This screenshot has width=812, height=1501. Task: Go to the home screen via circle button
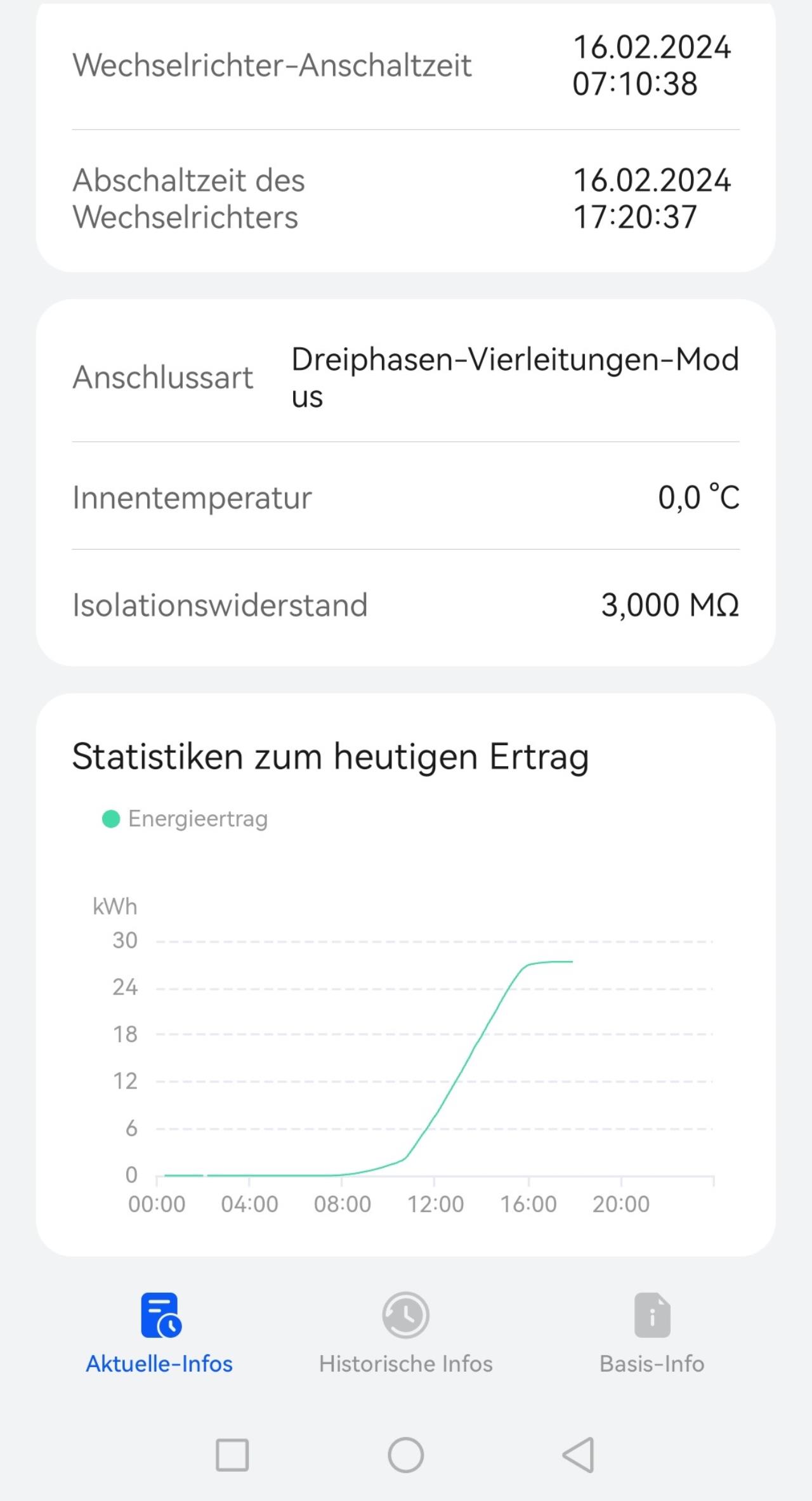[x=406, y=1455]
